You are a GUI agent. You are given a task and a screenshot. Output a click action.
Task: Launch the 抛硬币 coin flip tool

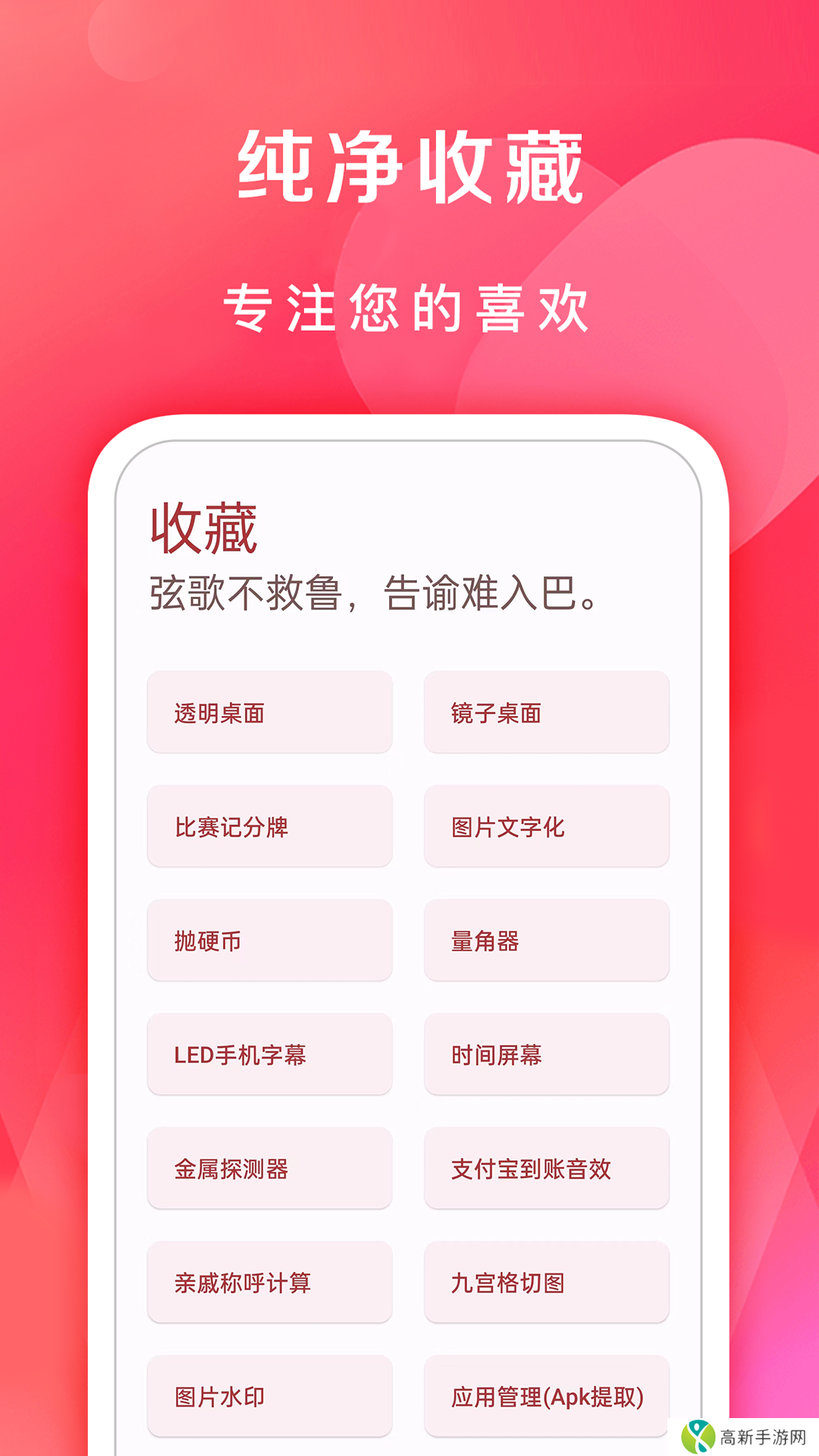[269, 940]
